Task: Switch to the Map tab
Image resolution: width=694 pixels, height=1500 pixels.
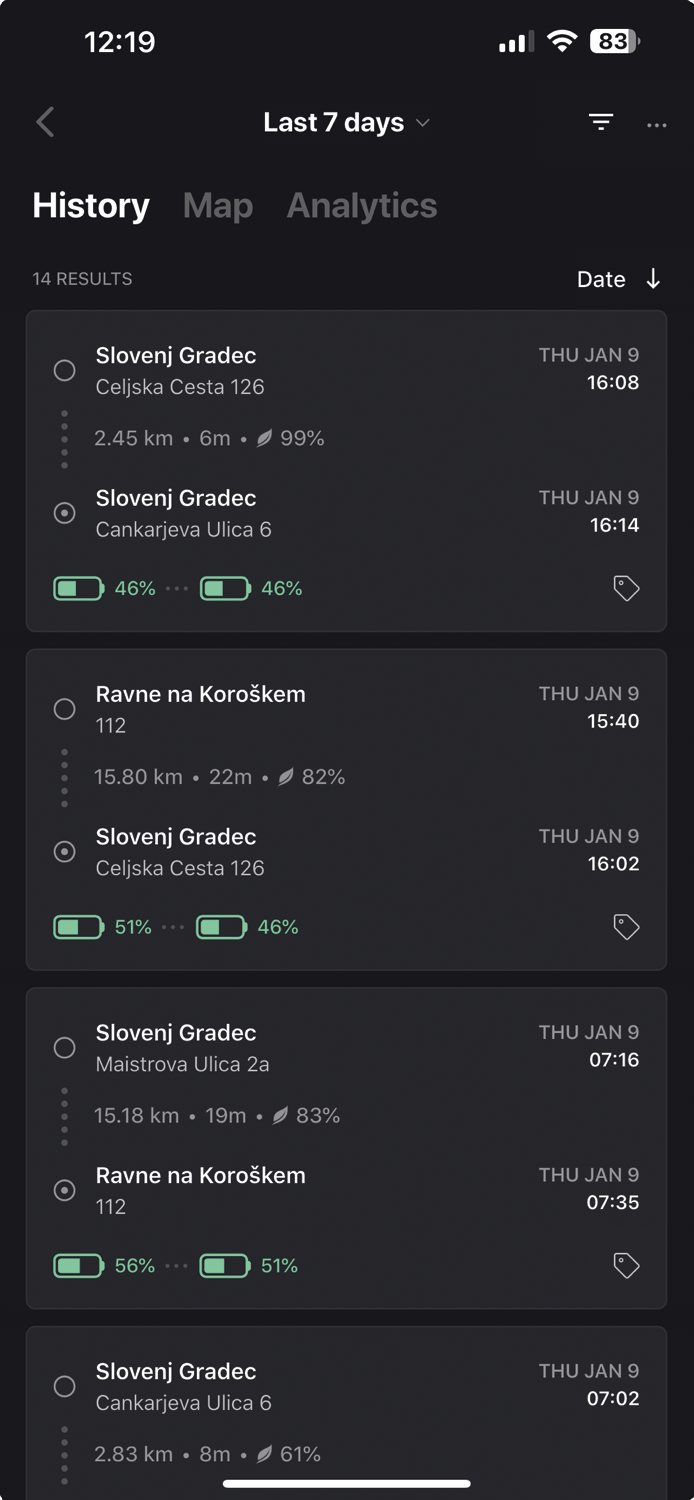Action: 218,205
